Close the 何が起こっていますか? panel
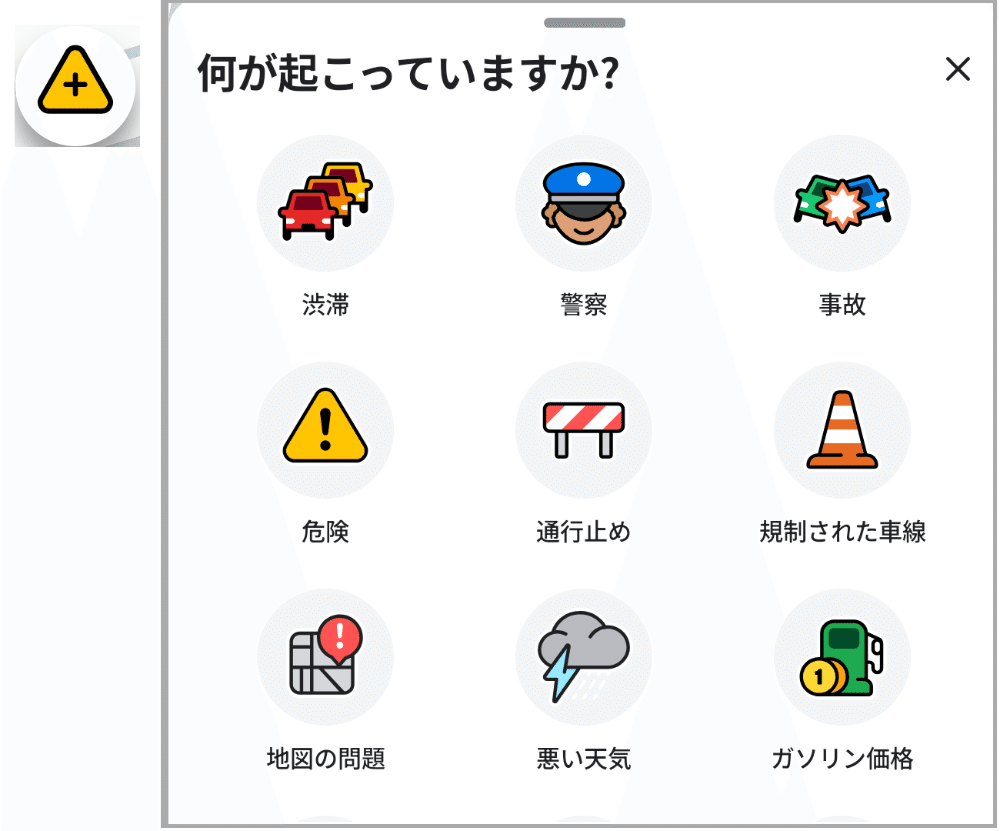The height and width of the screenshot is (831, 1000). coord(957,70)
